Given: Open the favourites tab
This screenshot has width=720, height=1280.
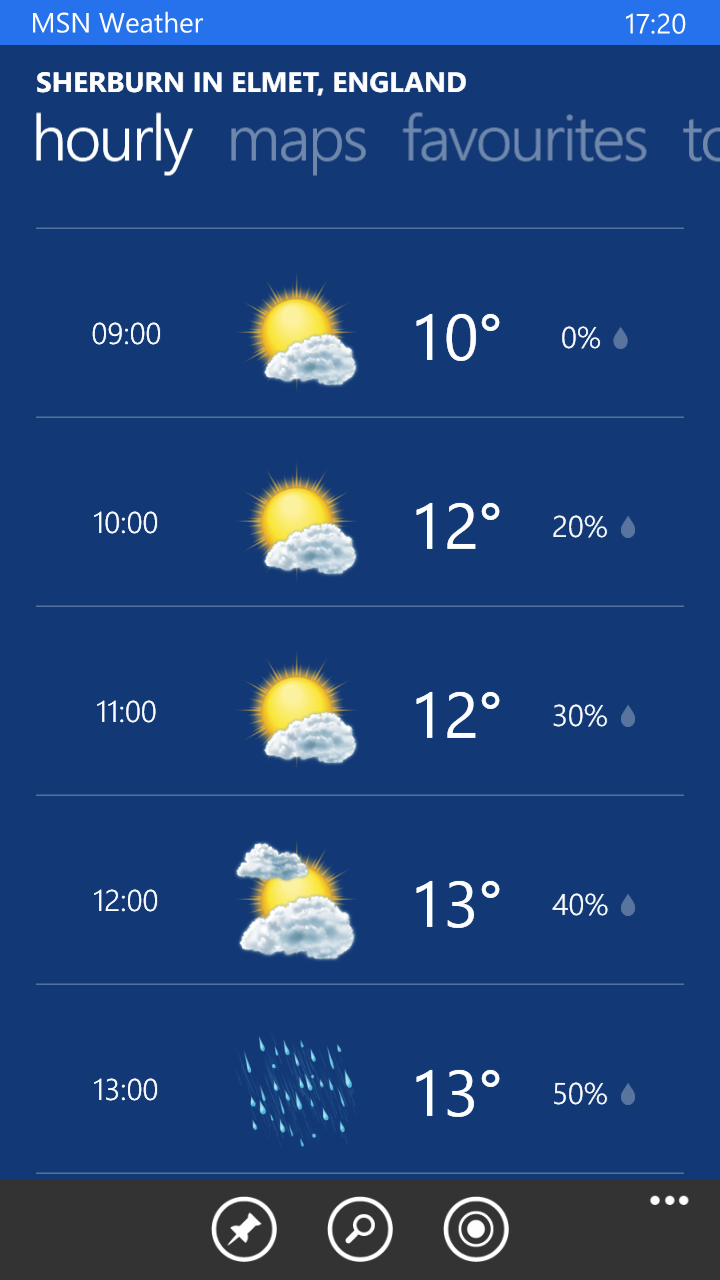Looking at the screenshot, I should point(525,141).
